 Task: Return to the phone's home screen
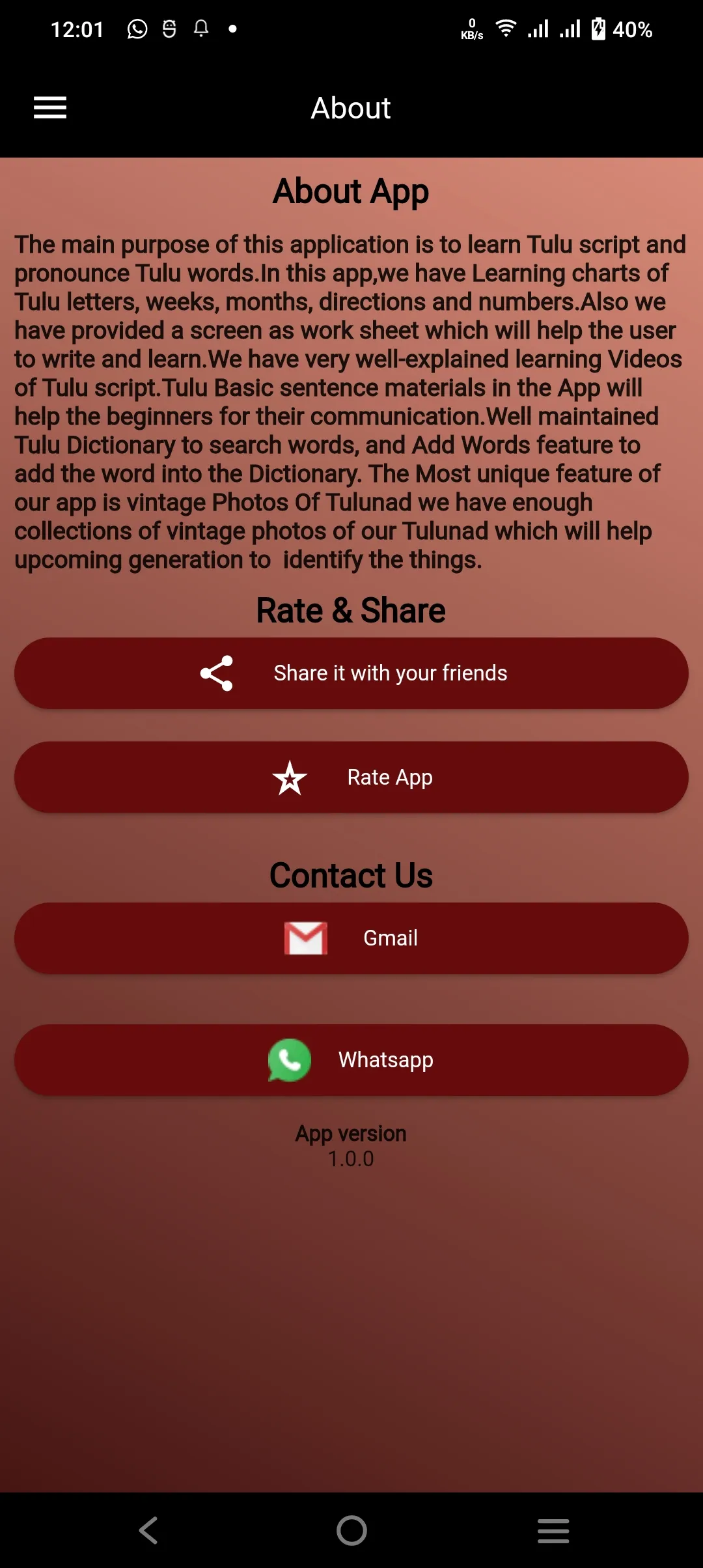pos(351,1530)
